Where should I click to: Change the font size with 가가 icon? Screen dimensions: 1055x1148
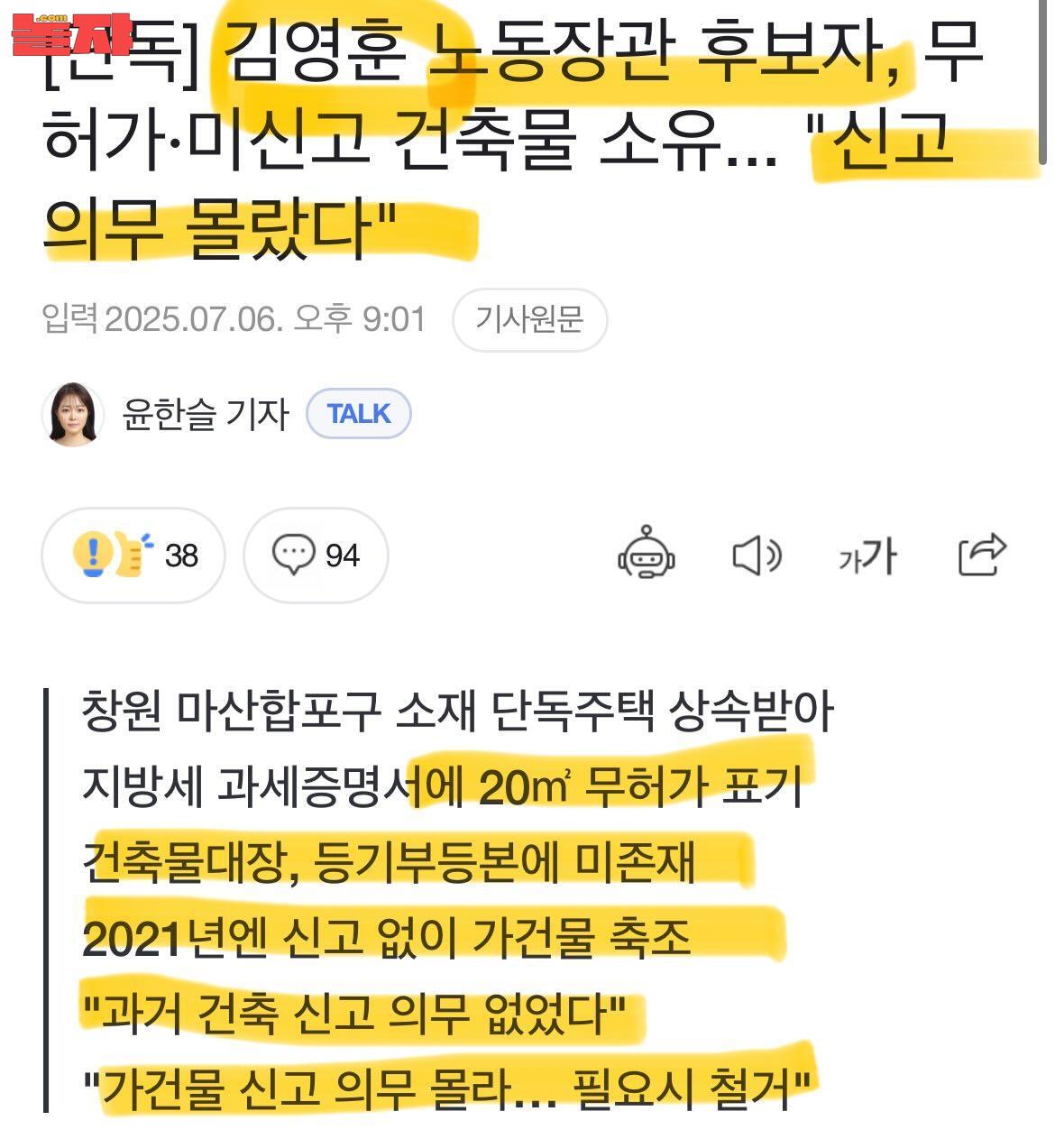[x=867, y=556]
